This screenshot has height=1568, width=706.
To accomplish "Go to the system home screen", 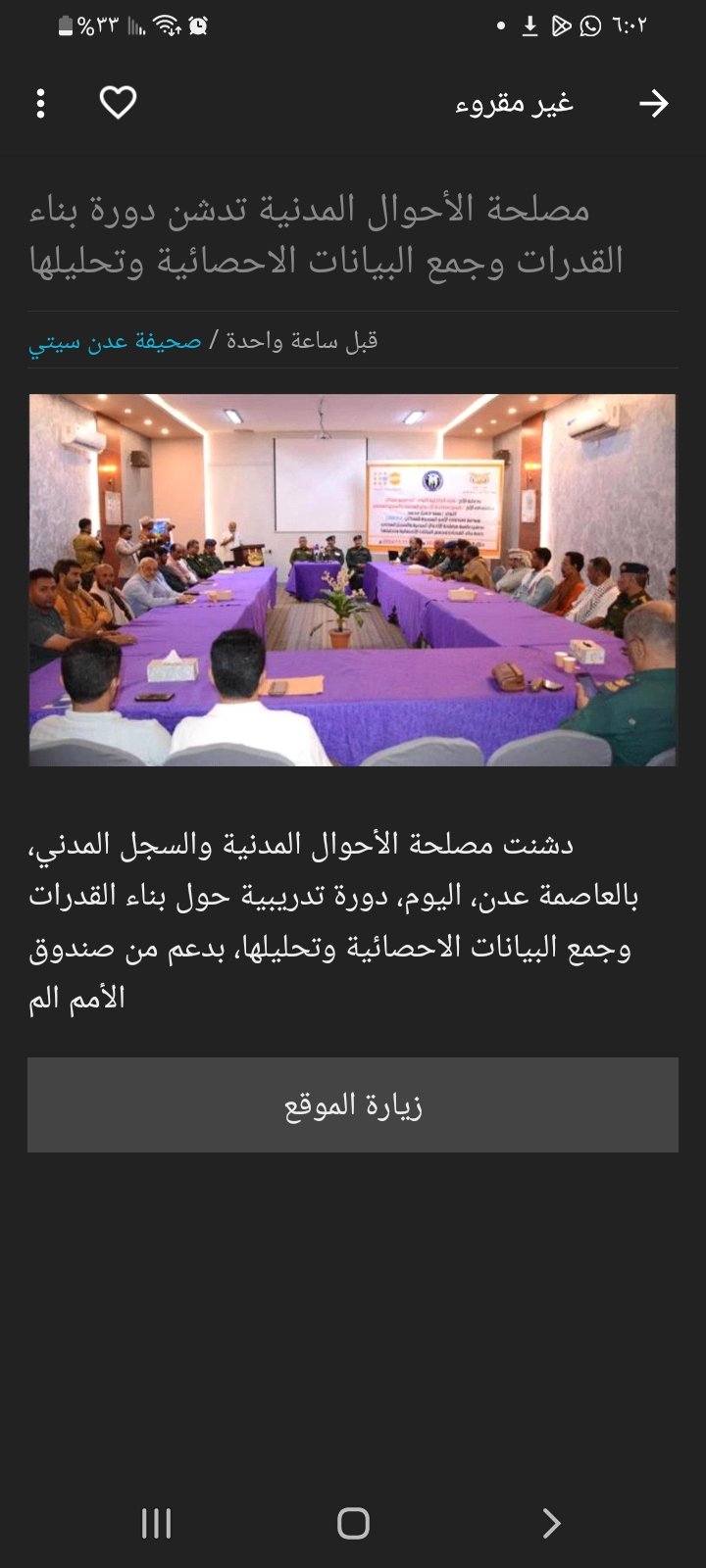I will (353, 1523).
